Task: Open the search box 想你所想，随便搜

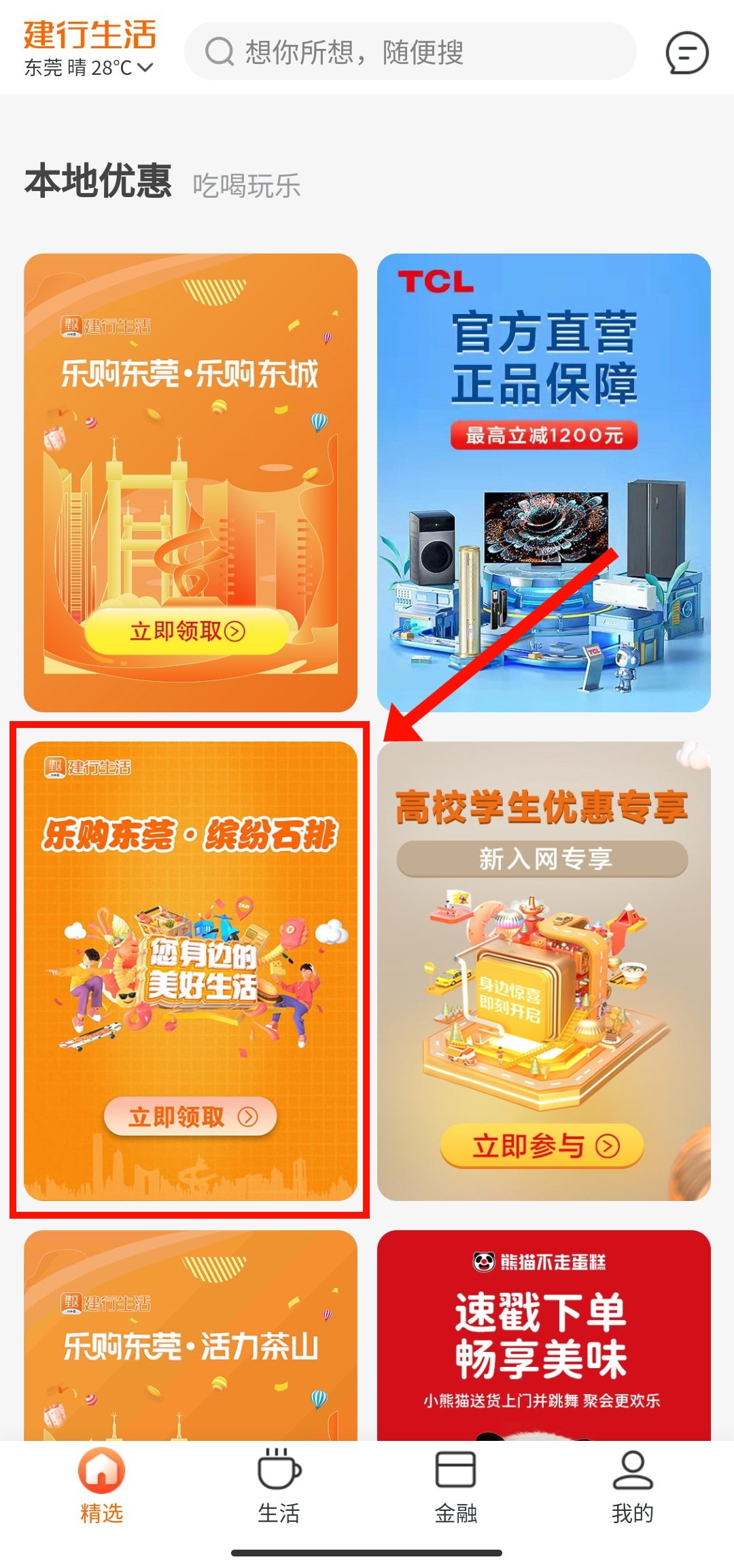Action: click(410, 52)
